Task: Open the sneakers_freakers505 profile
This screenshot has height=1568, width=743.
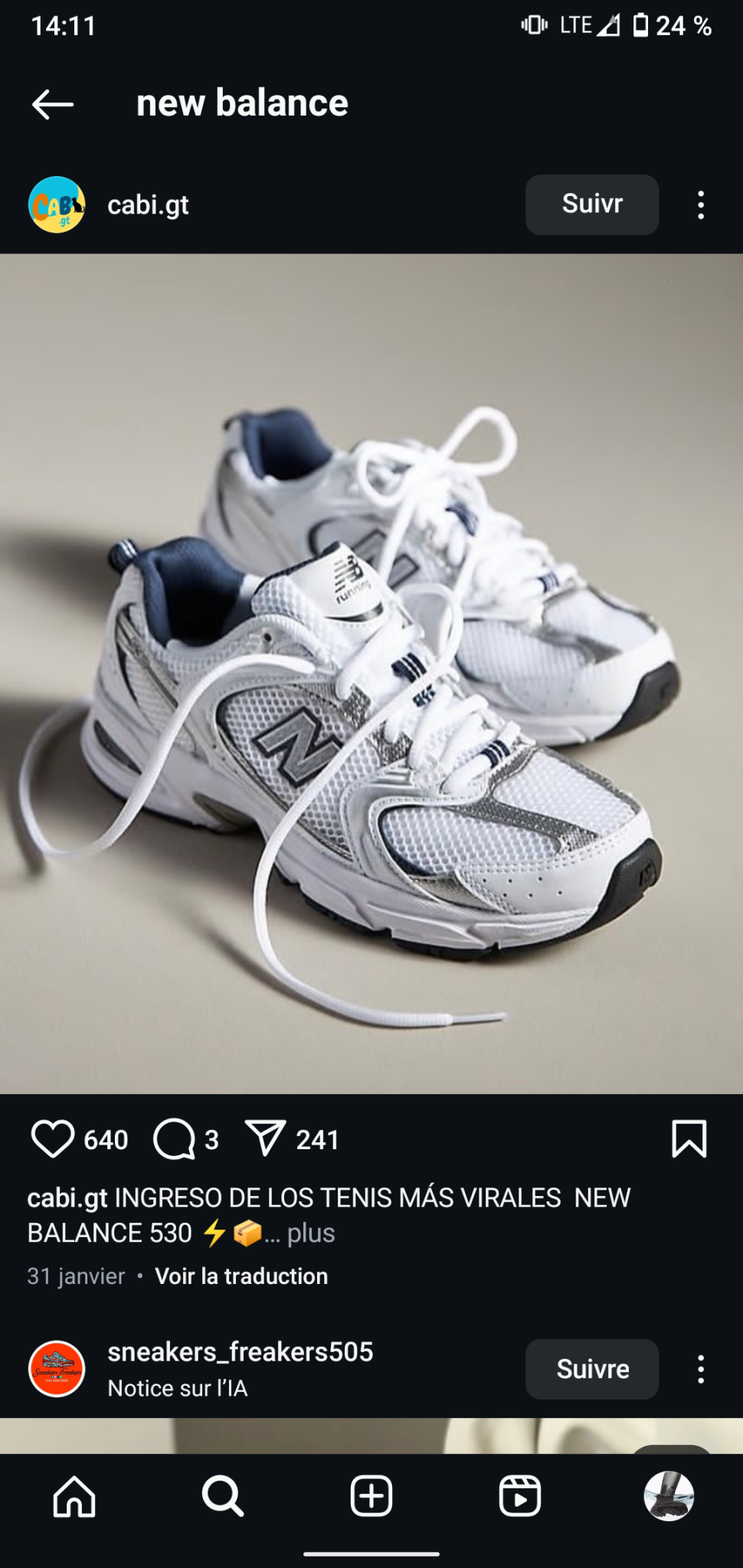Action: tap(240, 1352)
